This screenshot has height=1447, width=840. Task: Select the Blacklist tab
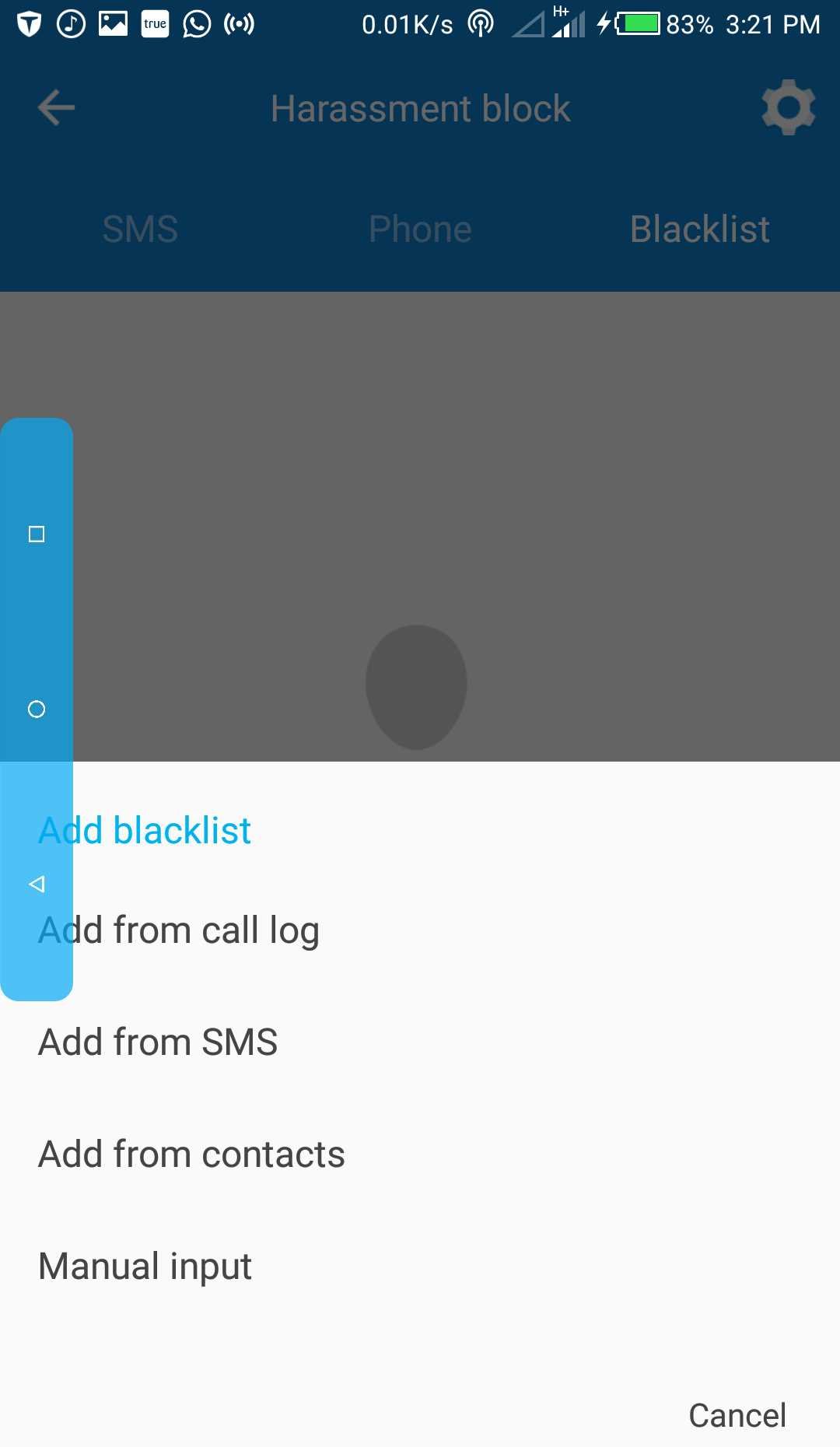click(699, 229)
